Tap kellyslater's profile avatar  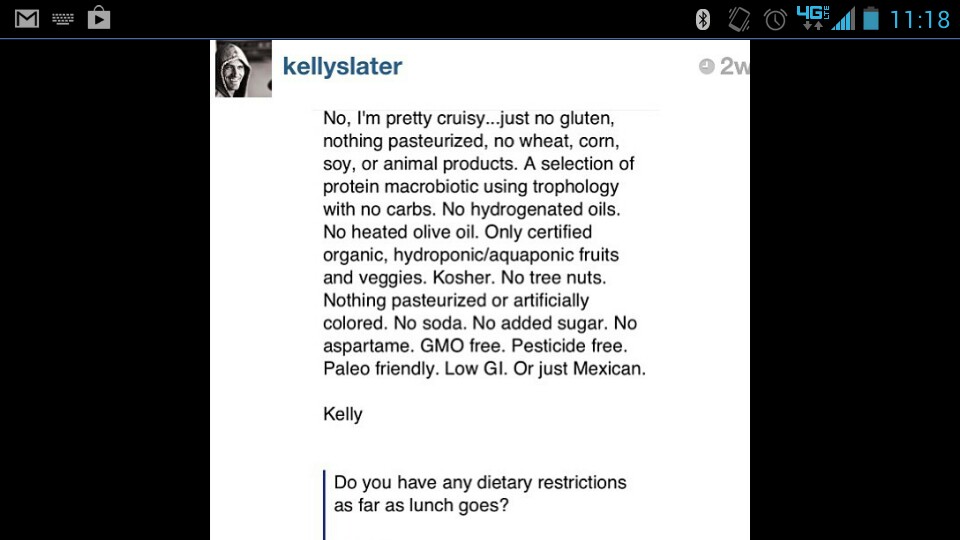[x=243, y=69]
